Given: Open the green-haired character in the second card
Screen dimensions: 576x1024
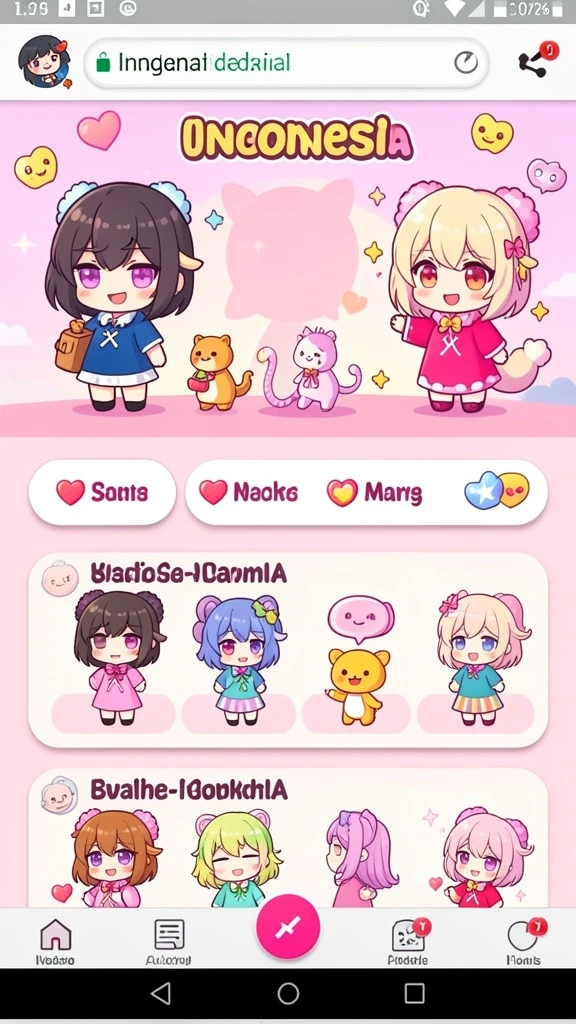Looking at the screenshot, I should pos(236,857).
